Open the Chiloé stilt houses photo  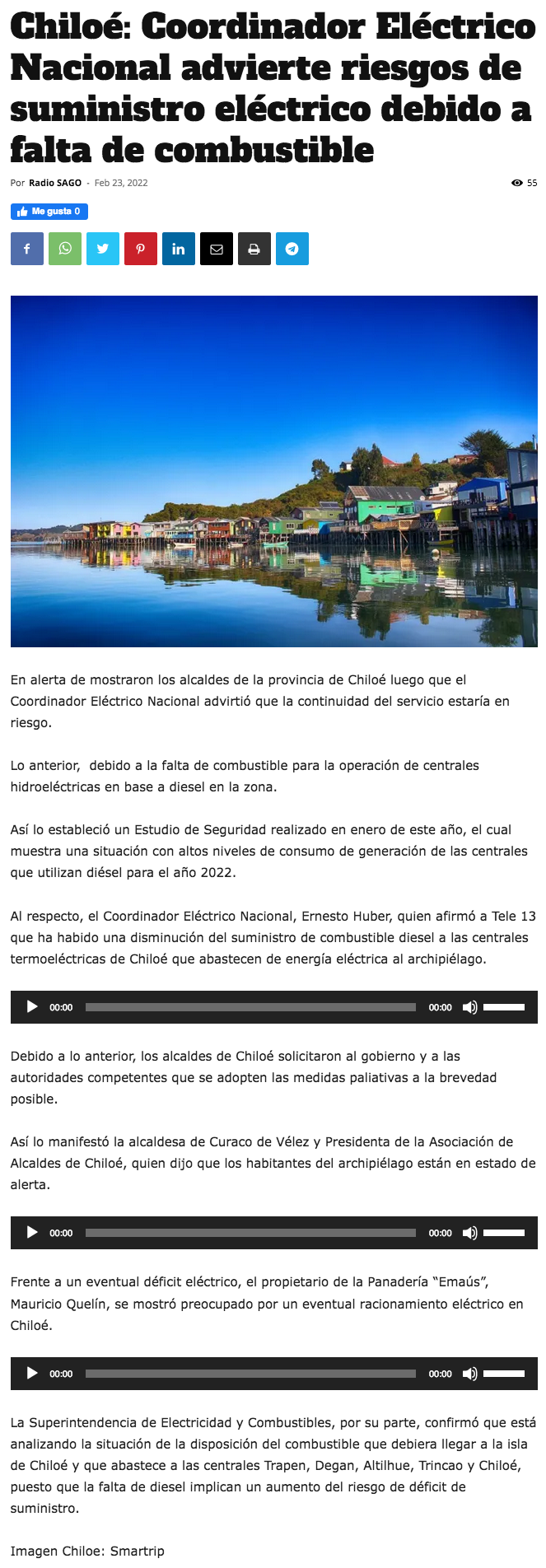pyautogui.click(x=273, y=471)
